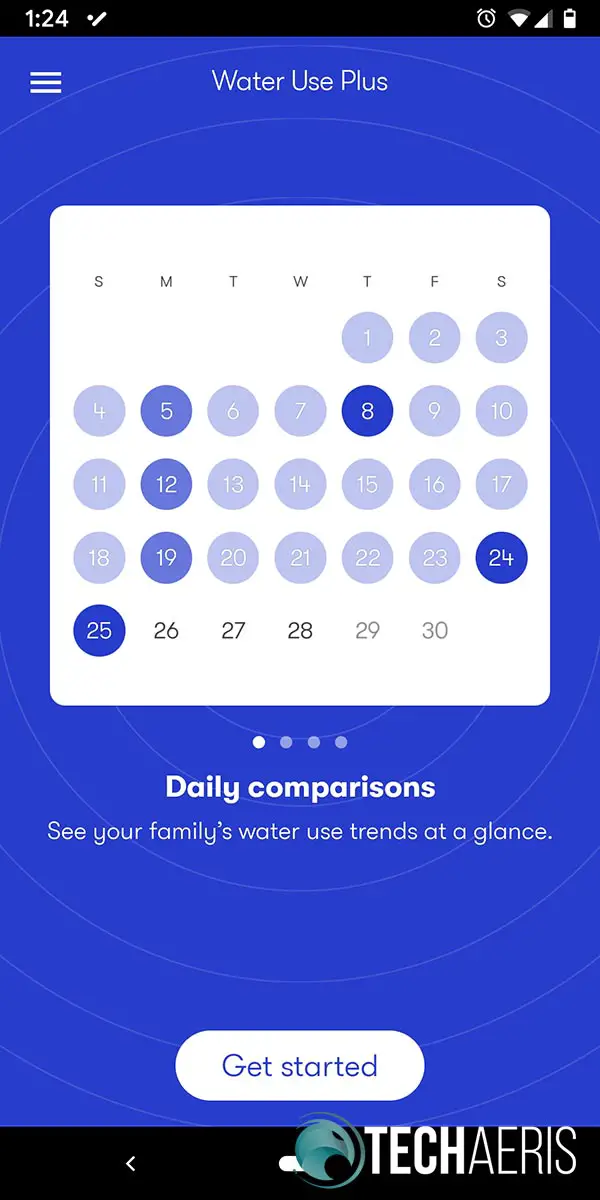Tap the Get started button
The image size is (600, 1200).
[x=300, y=1066]
